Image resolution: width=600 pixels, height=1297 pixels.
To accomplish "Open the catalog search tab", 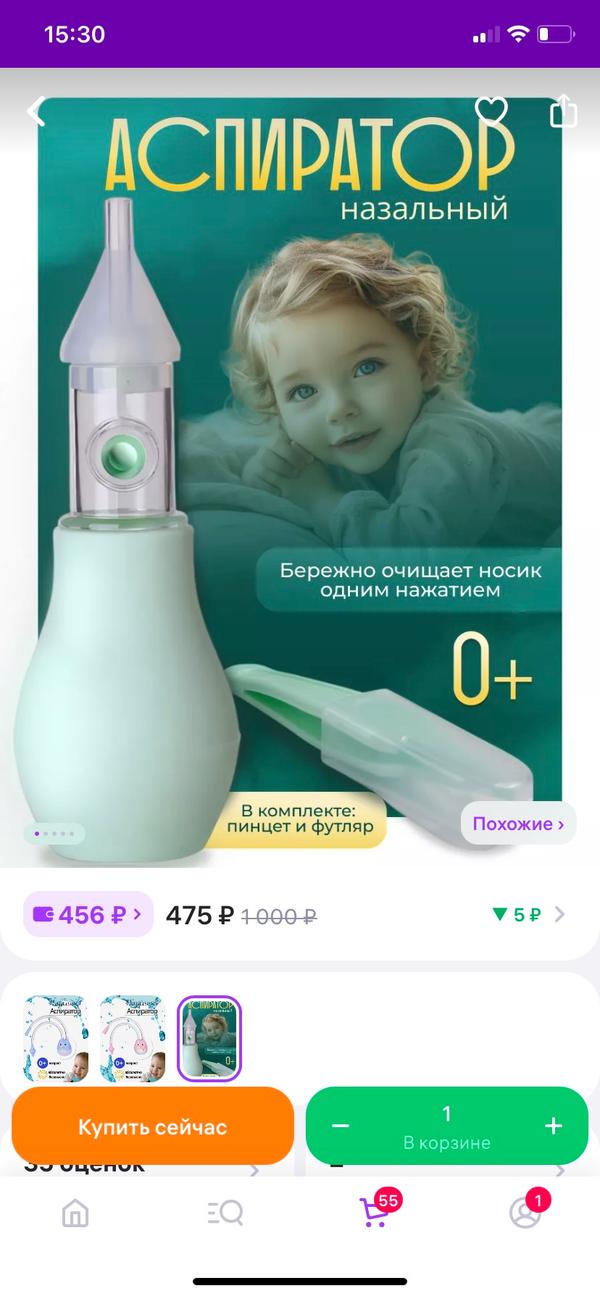I will [225, 1213].
